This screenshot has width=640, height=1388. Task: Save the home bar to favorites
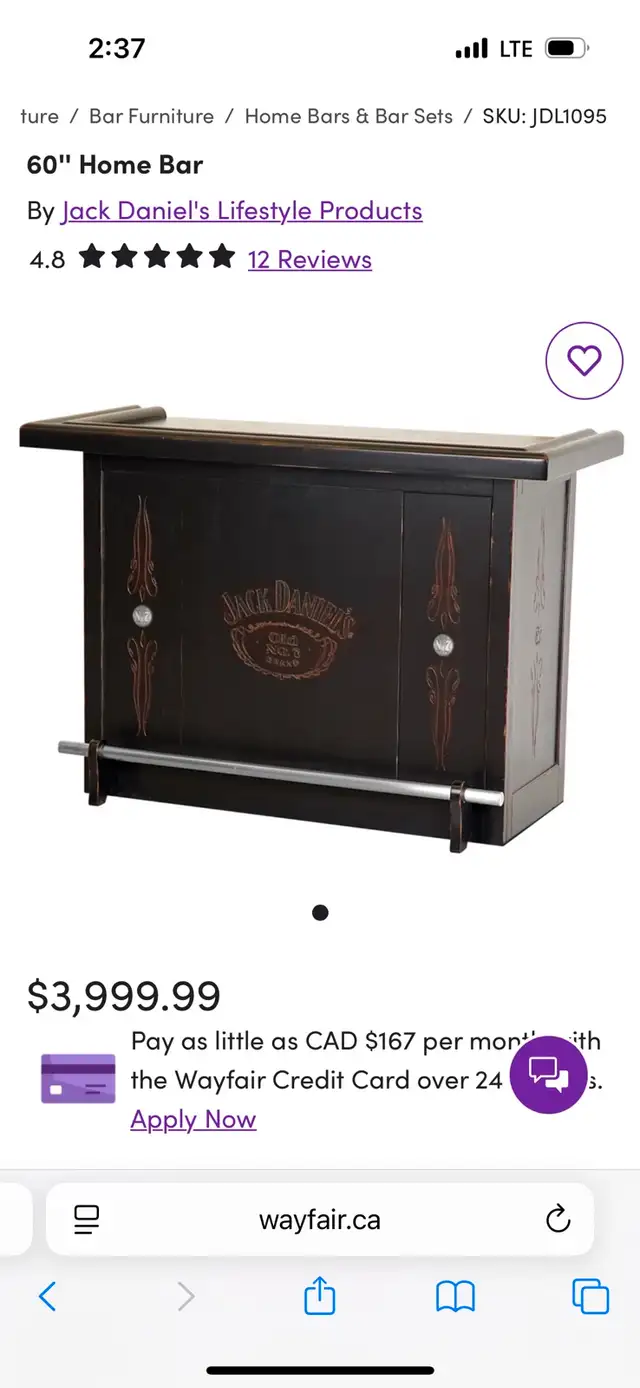(x=584, y=361)
